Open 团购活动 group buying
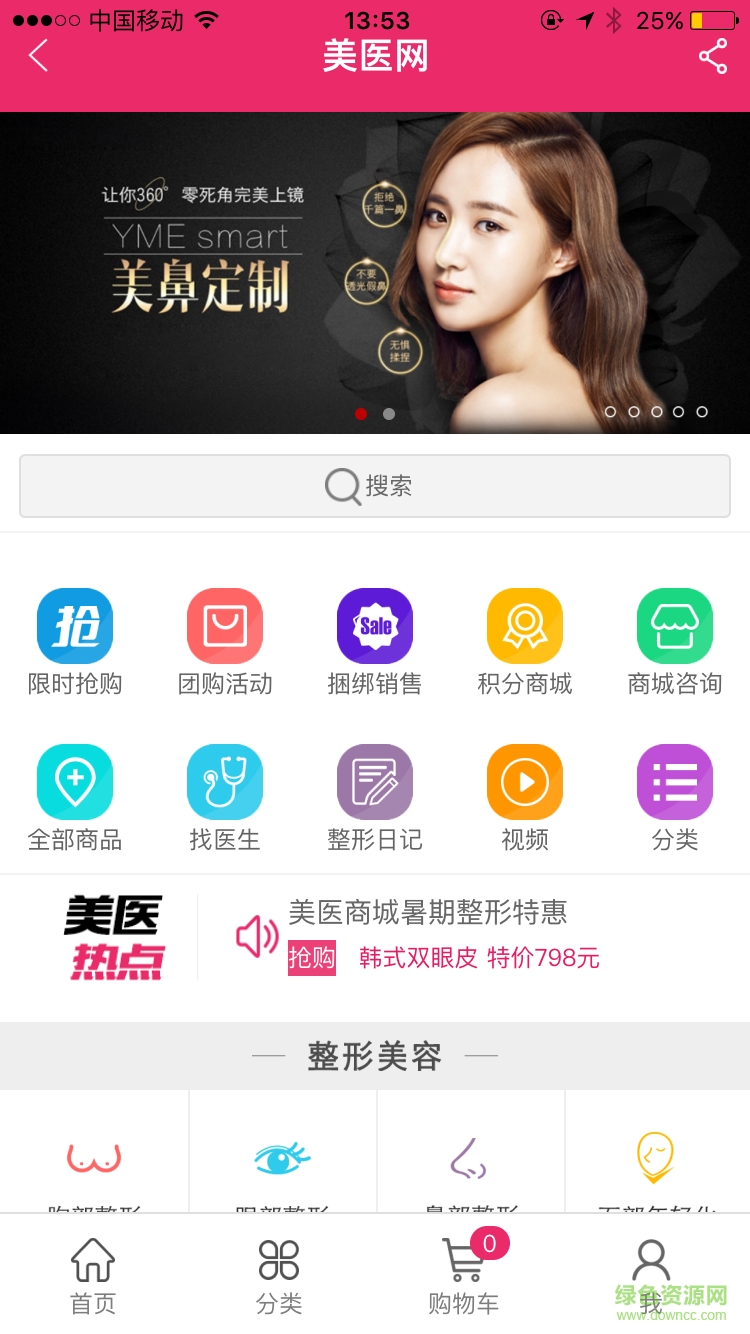The image size is (750, 1334). coord(225,642)
